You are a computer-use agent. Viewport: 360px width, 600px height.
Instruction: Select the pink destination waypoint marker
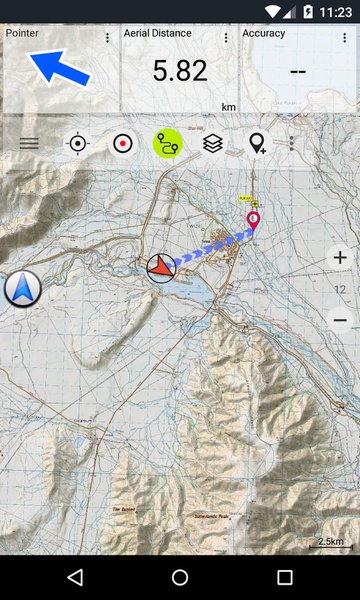(x=253, y=220)
